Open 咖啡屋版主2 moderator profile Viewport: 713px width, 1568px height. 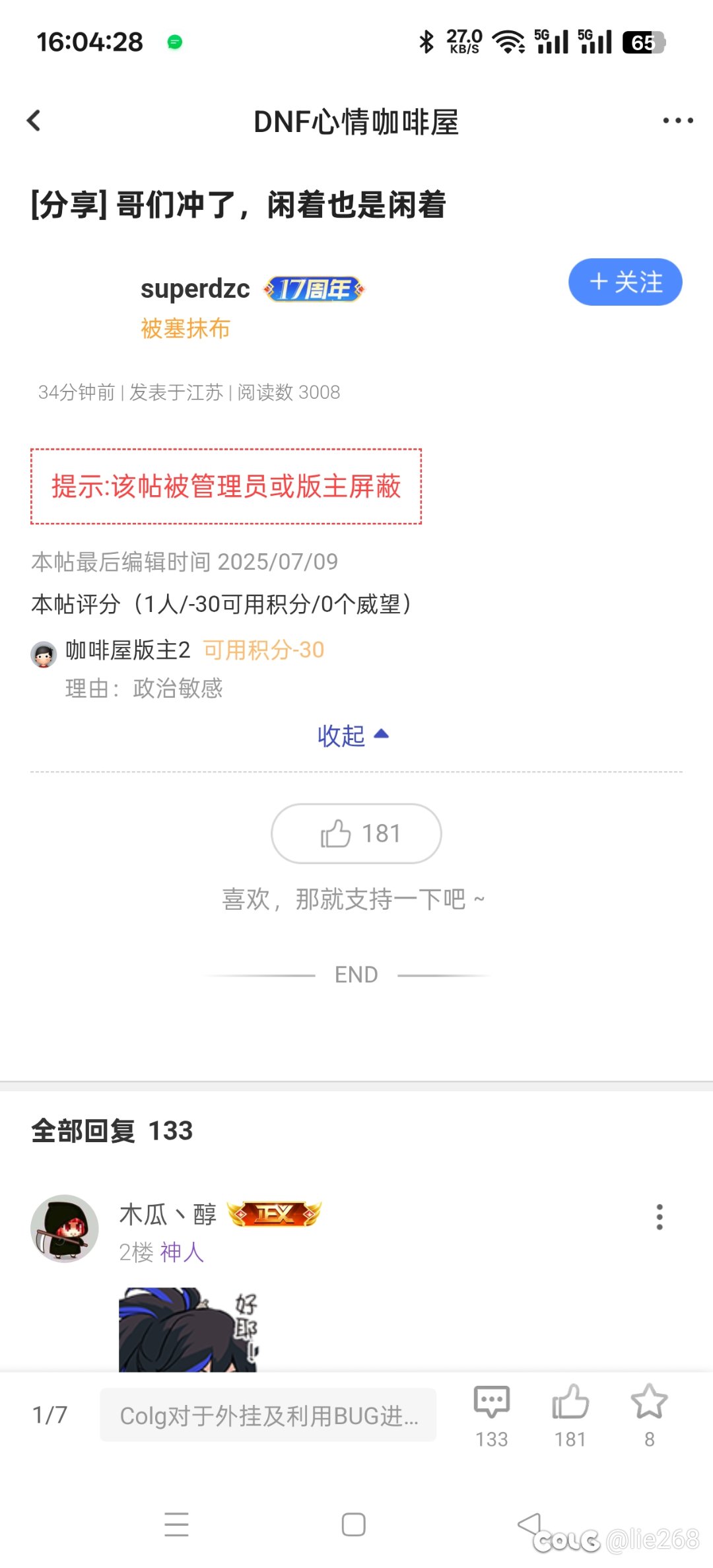tap(127, 650)
